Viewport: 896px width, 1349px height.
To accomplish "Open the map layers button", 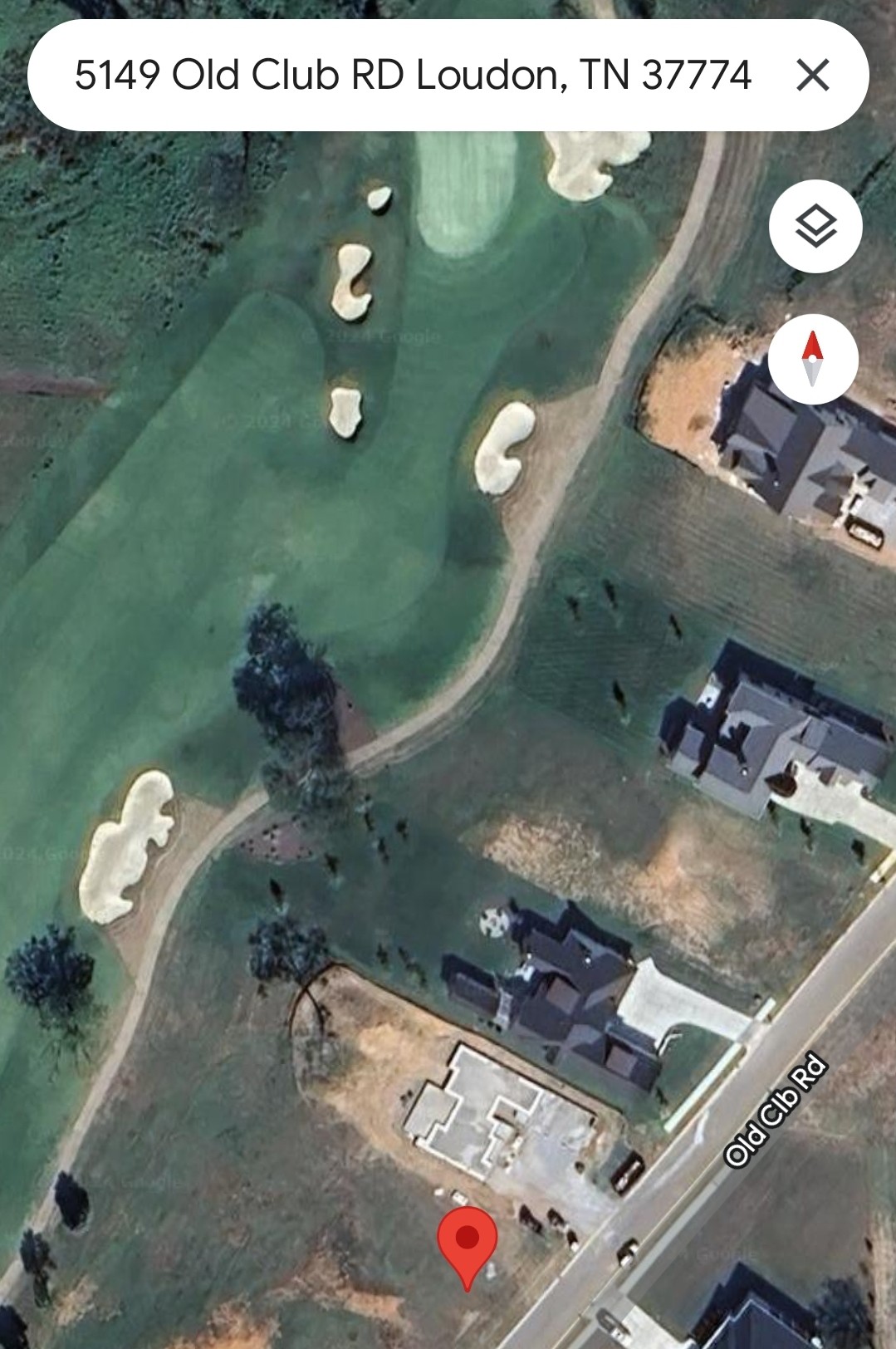I will [815, 226].
